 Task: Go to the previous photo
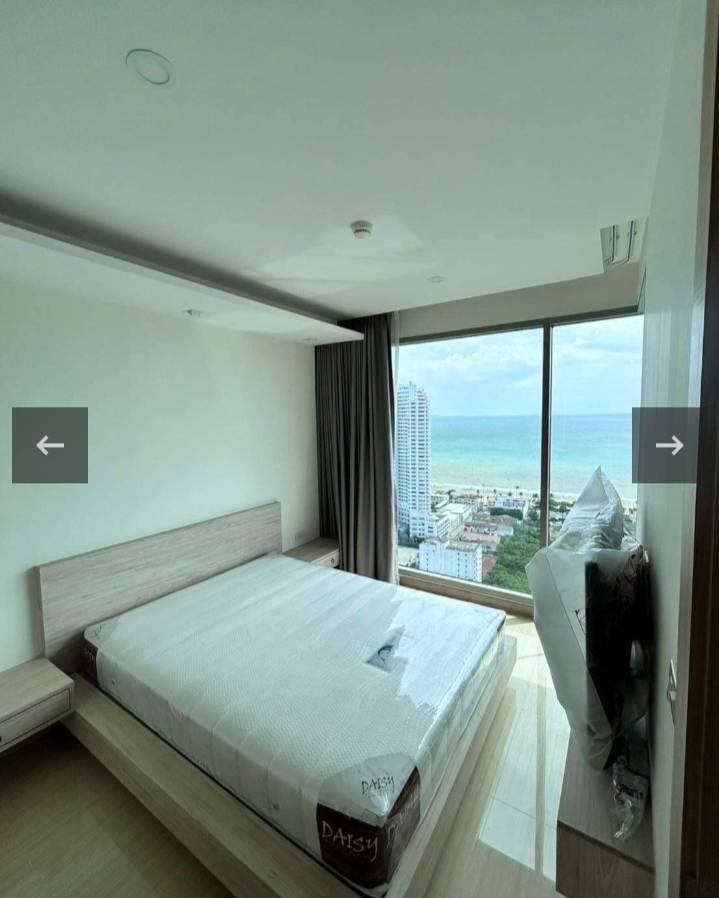[50, 445]
